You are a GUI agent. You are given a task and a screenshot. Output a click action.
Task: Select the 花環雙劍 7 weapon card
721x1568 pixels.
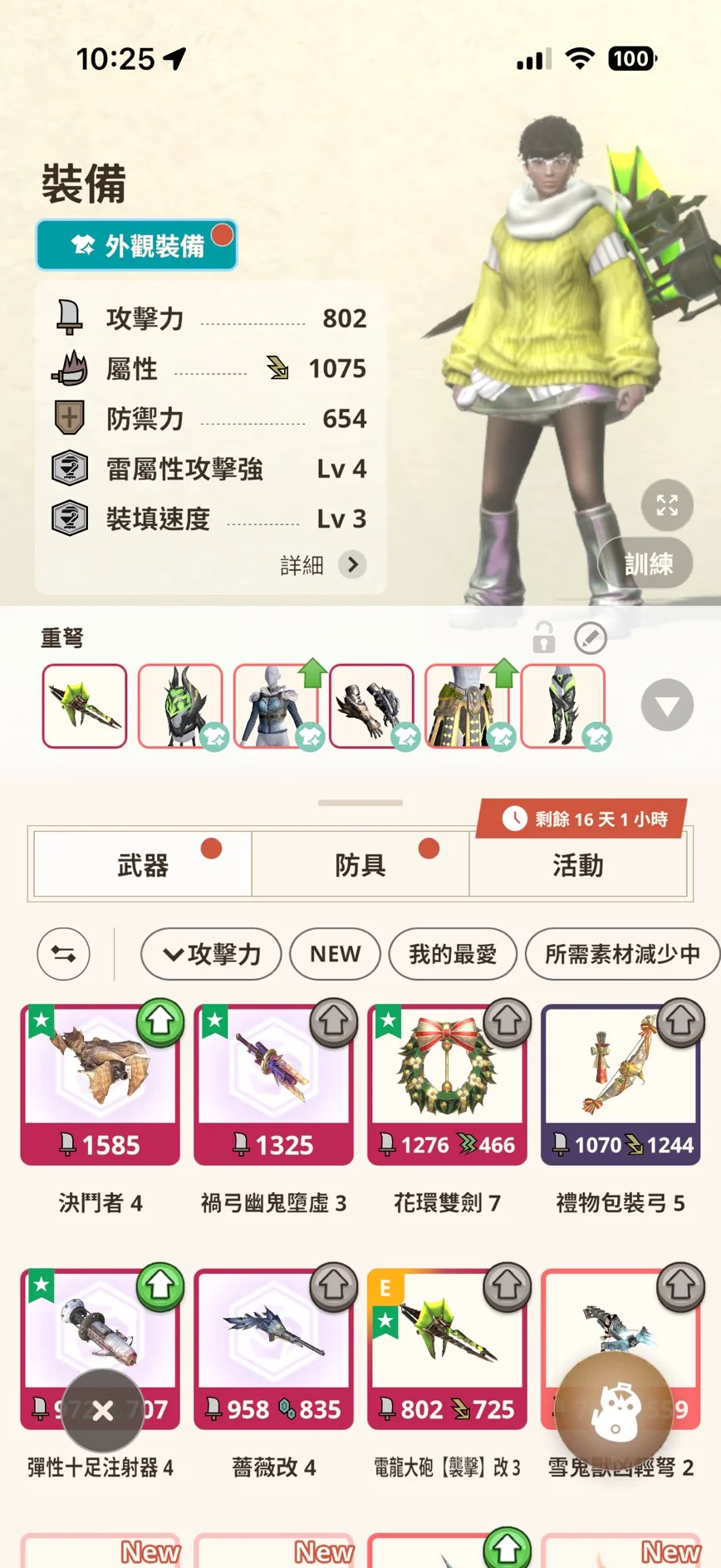pos(447,1084)
